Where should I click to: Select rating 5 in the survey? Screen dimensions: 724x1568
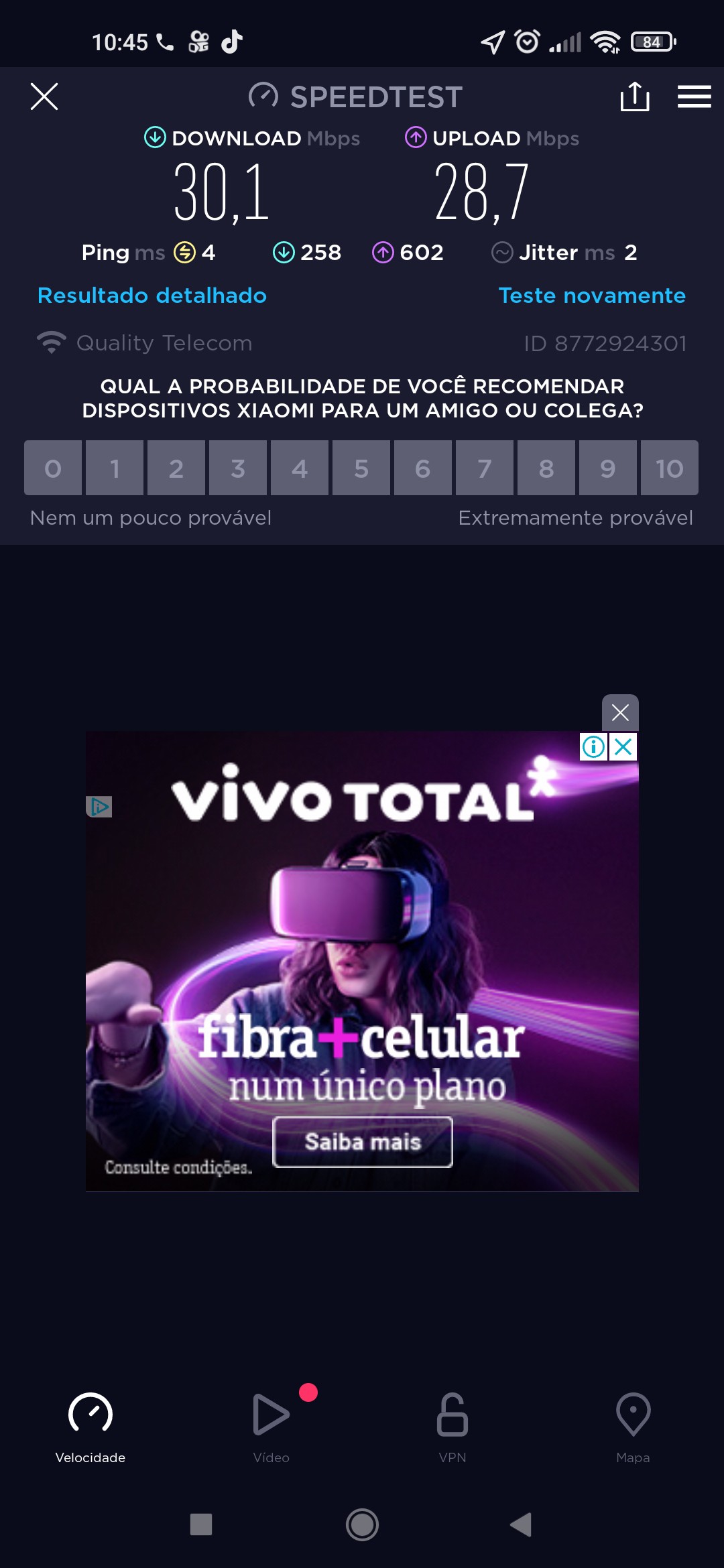pyautogui.click(x=361, y=468)
